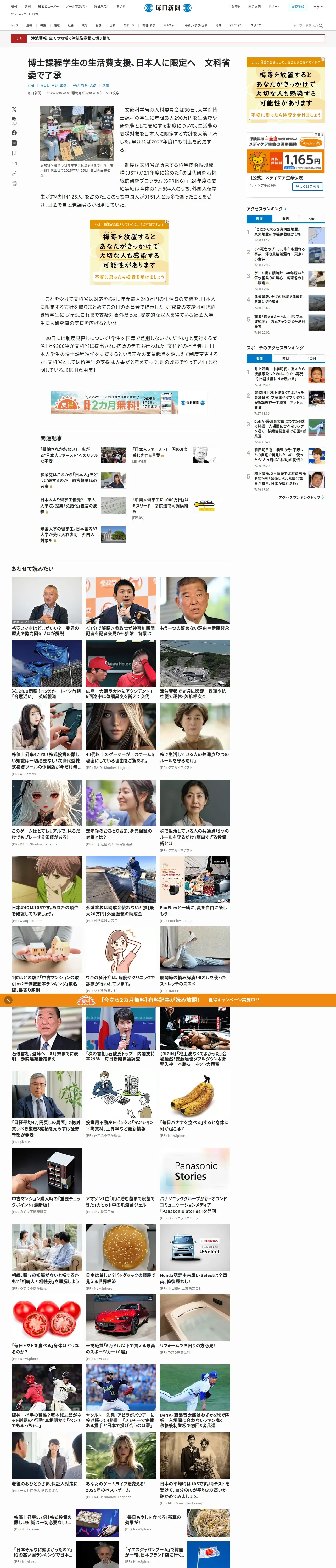Print this article

[x=14, y=184]
